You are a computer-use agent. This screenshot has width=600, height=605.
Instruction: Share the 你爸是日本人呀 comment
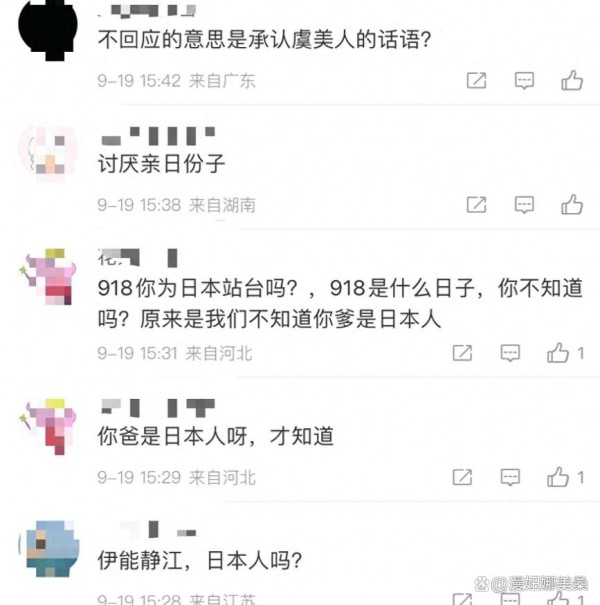tap(463, 477)
